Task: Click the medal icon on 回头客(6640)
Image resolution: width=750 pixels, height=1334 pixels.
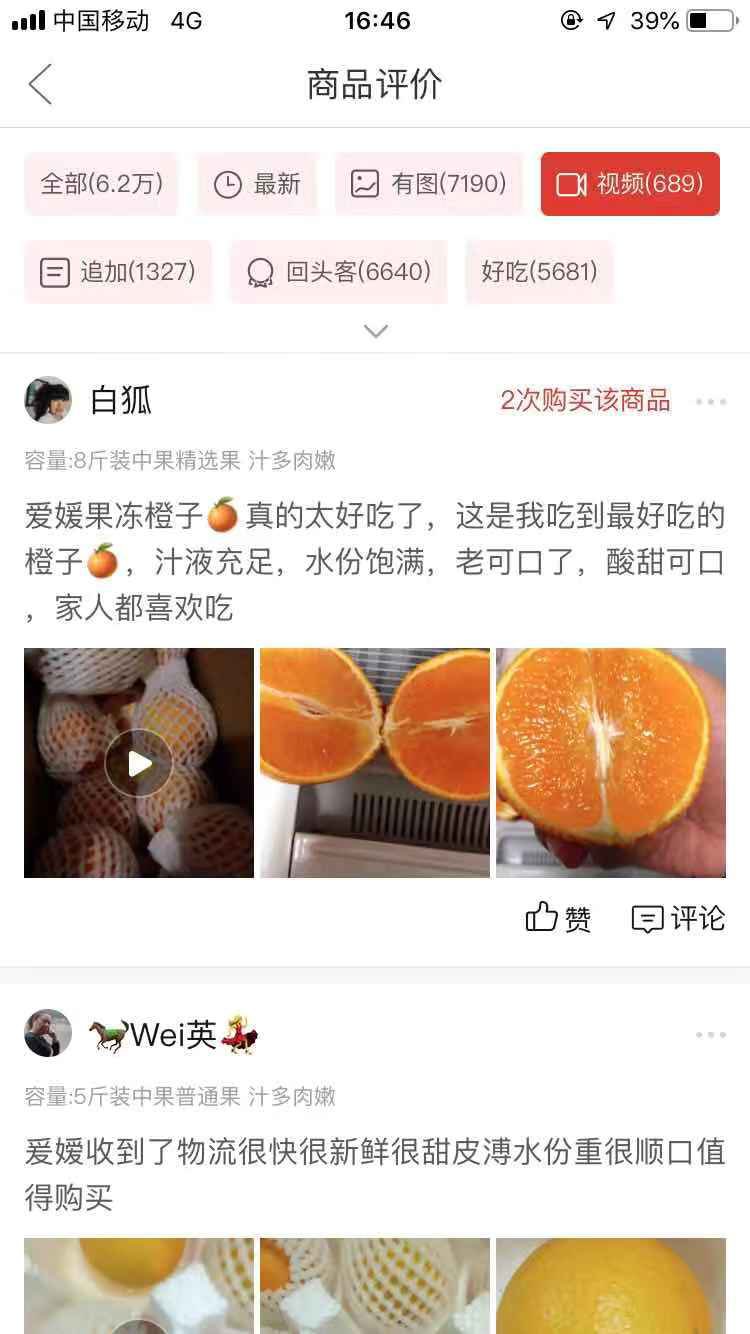Action: tap(261, 272)
